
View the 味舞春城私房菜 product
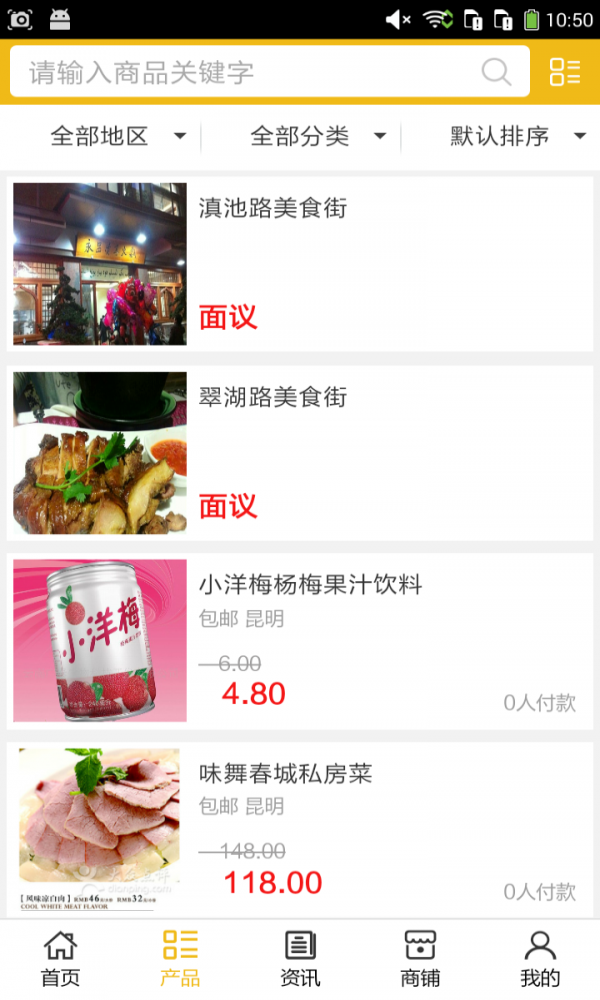[300, 829]
